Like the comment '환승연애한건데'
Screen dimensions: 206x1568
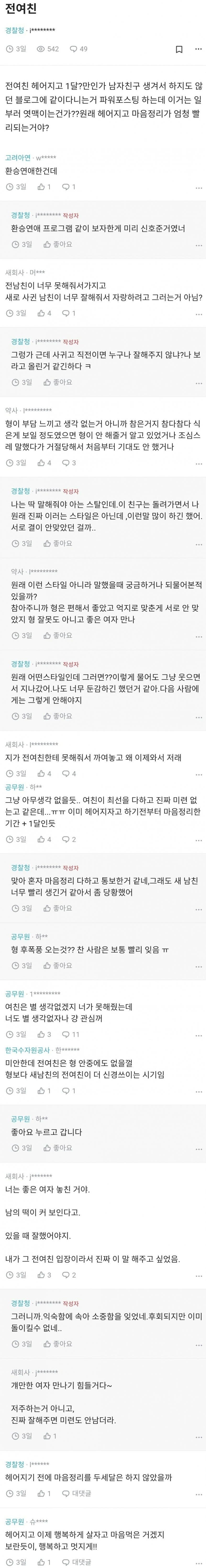44,187
